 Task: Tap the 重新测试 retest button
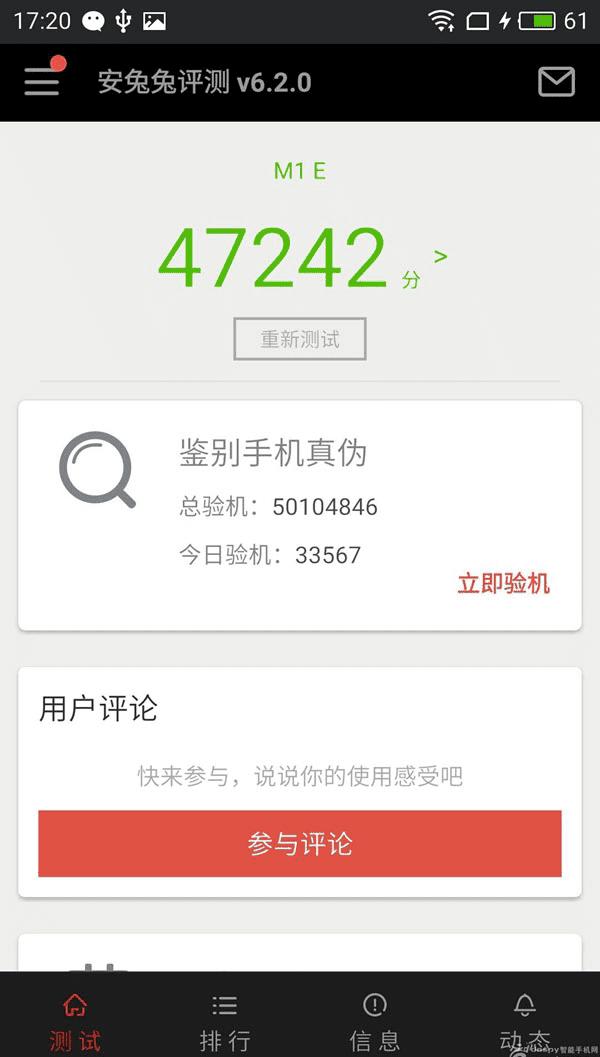pyautogui.click(x=300, y=339)
